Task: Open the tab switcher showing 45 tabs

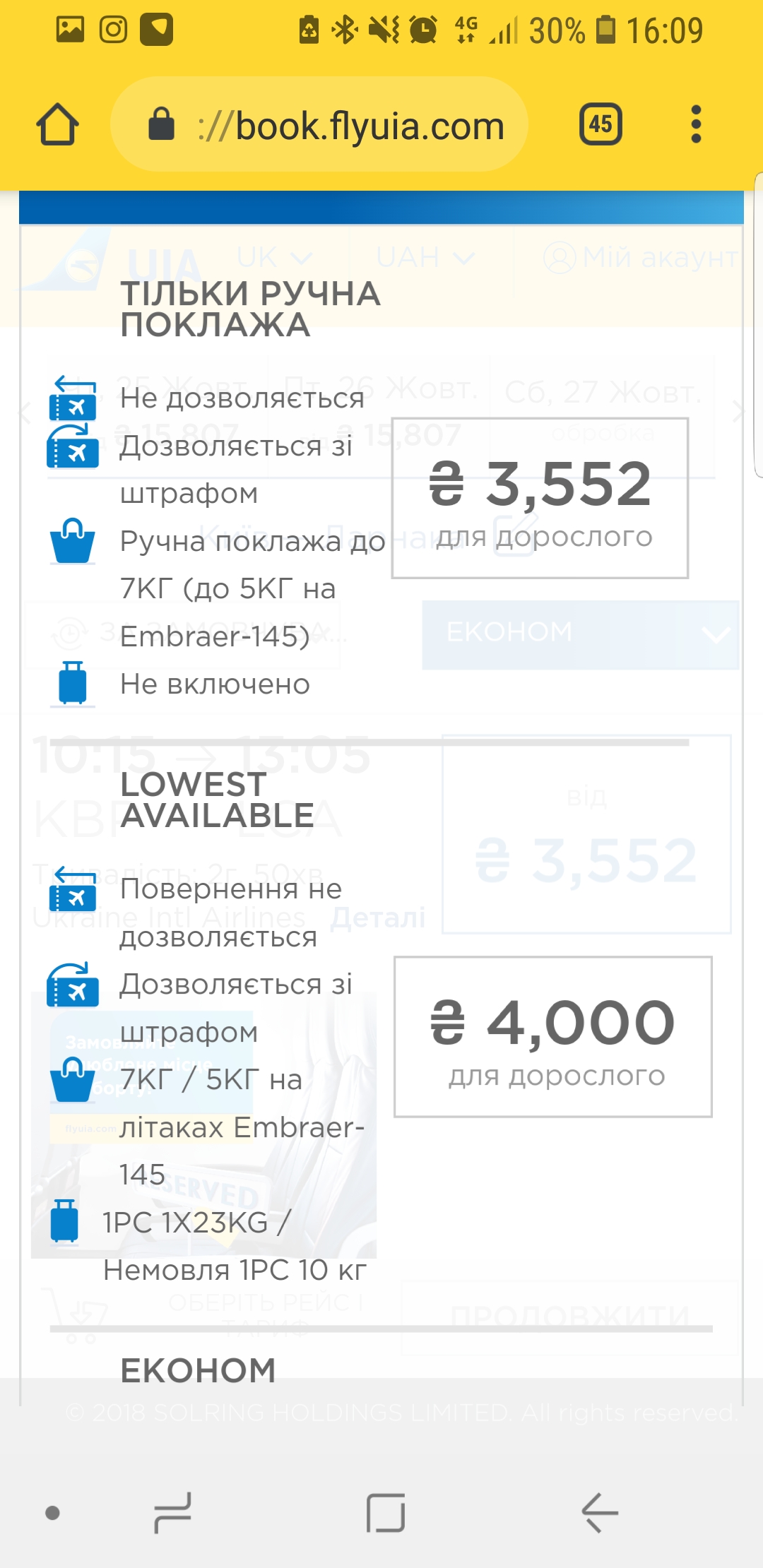Action: click(601, 125)
